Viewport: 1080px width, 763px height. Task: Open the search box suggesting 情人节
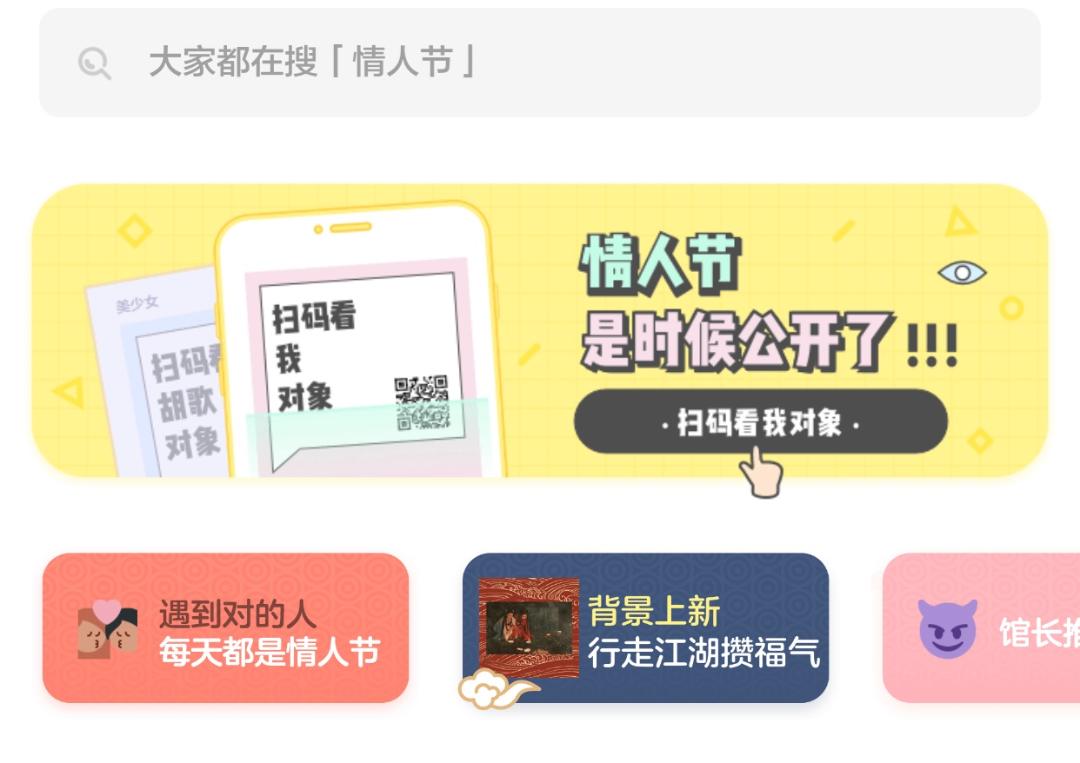pos(540,62)
